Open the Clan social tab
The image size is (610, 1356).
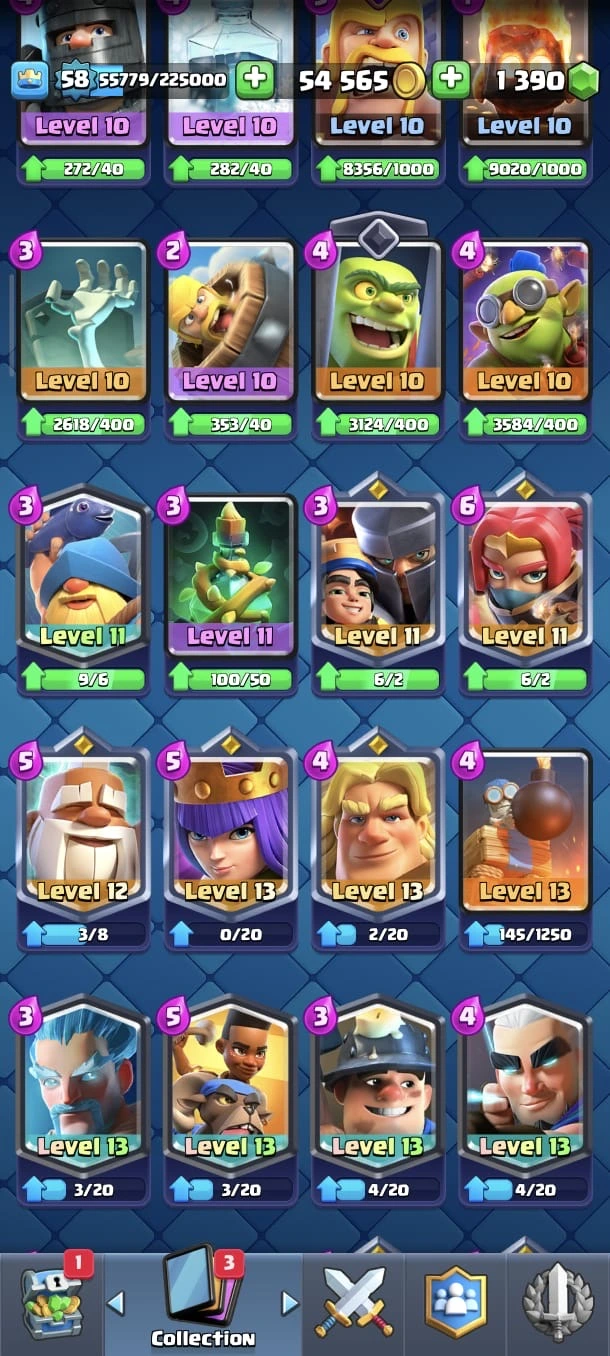point(455,1302)
